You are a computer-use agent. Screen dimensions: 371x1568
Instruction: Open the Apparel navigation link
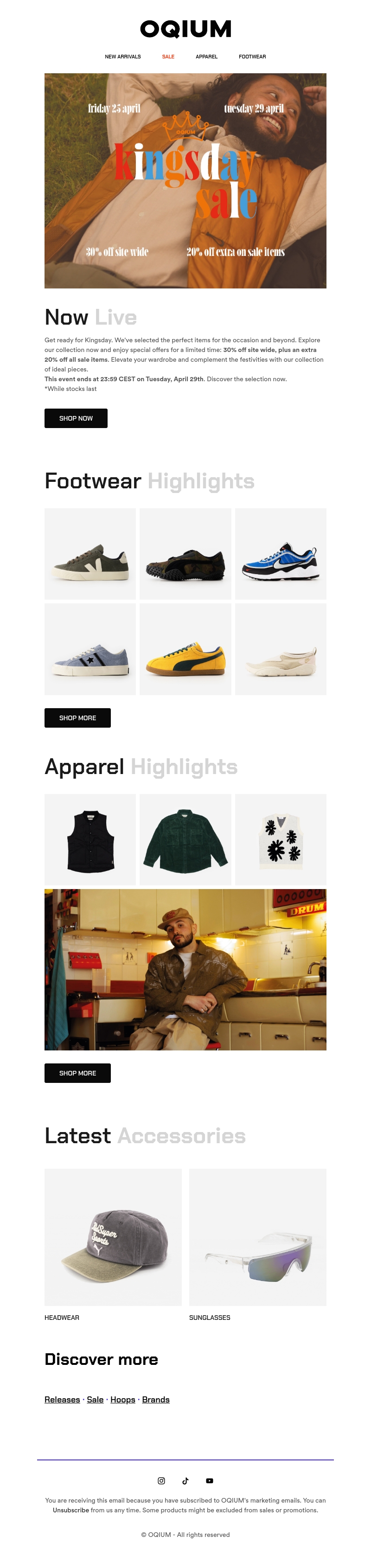click(x=206, y=57)
